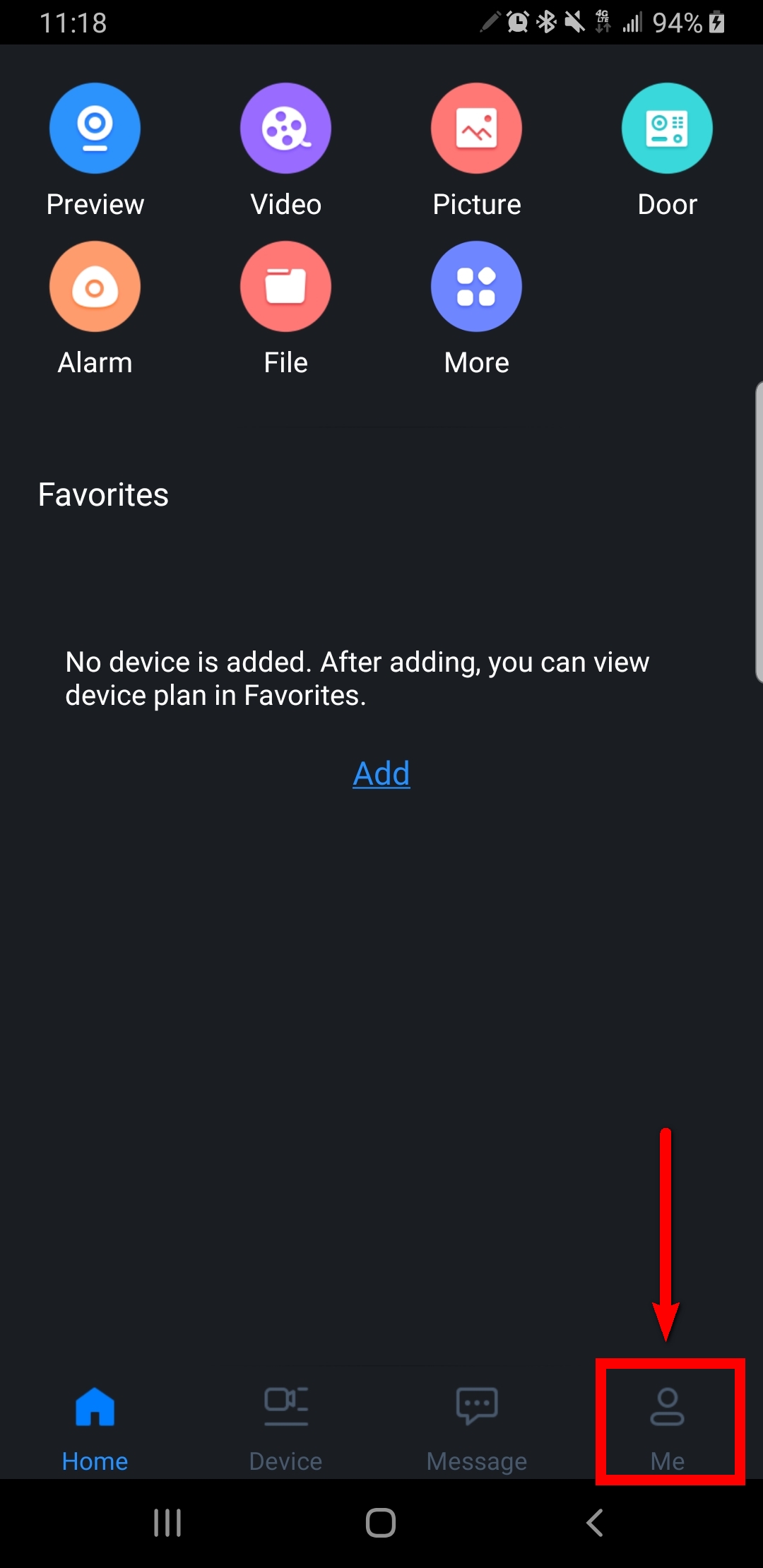Screen dimensions: 763x1568
Task: Tap the system back button
Action: [595, 1523]
